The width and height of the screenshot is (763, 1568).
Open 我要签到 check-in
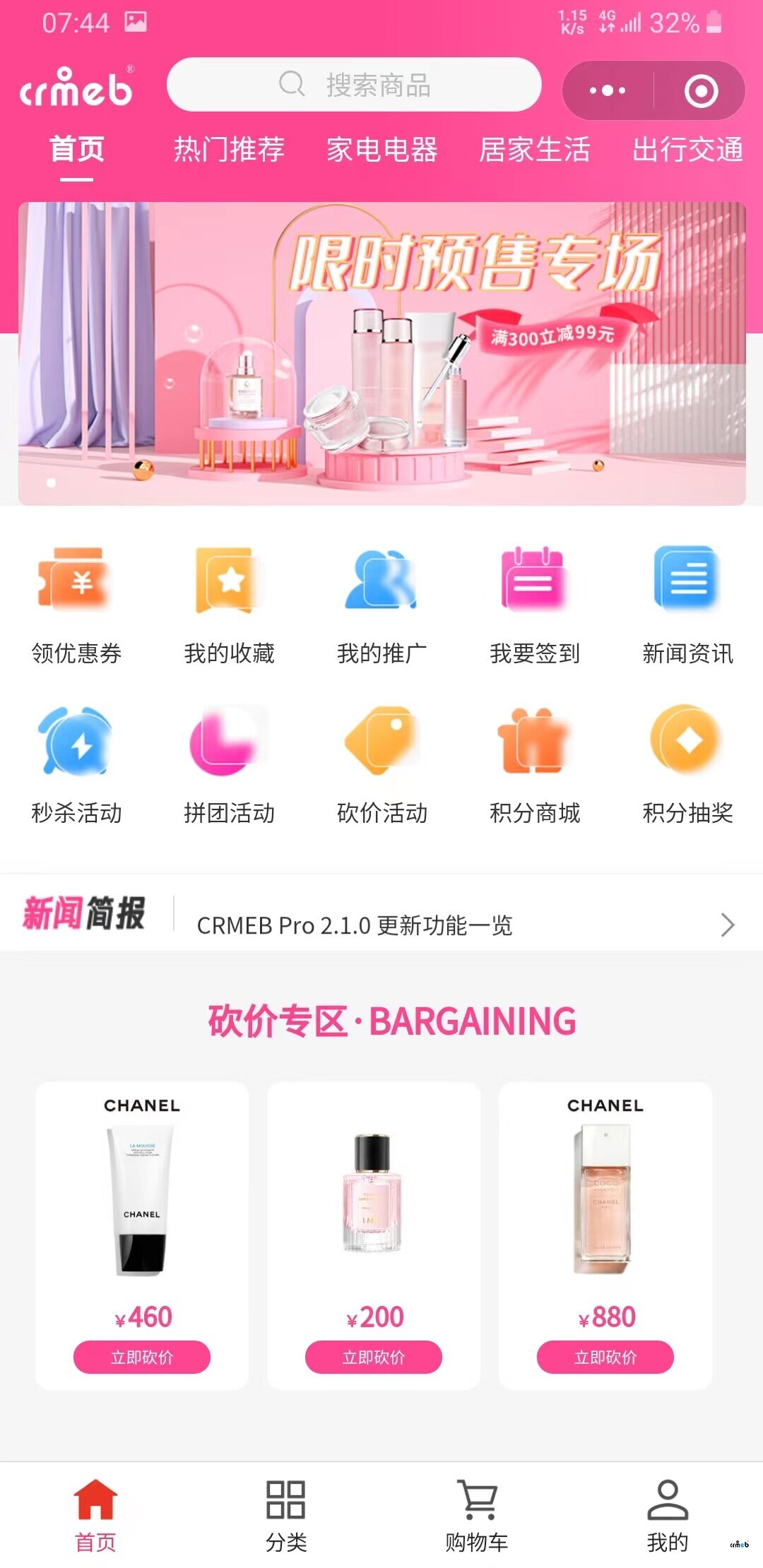[x=534, y=604]
